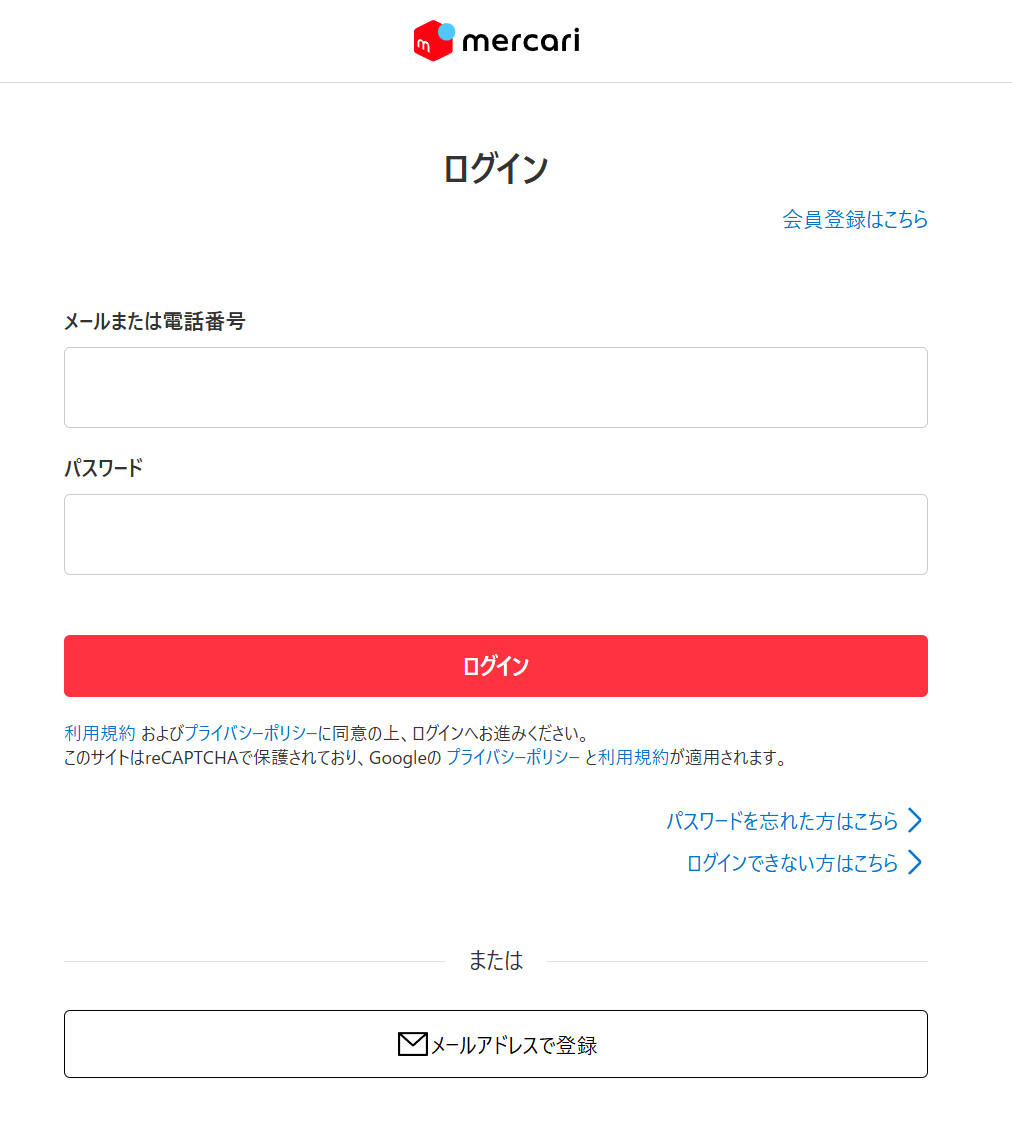Open Google's プライバシーポリシー link
Screen dimensions: 1012x1128
pos(513,758)
